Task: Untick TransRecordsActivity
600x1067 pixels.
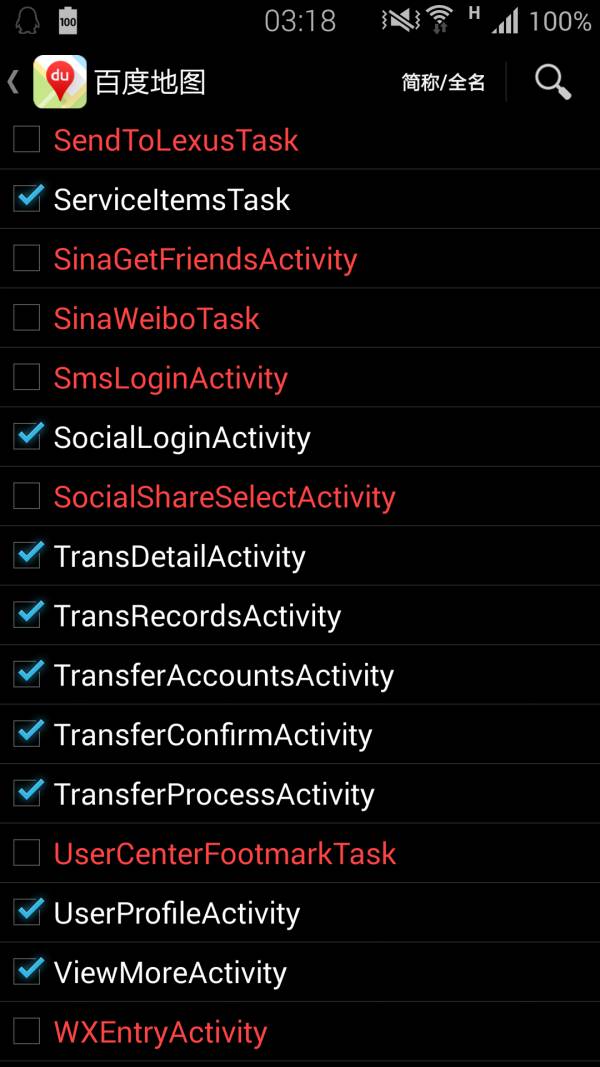Action: [x=27, y=615]
